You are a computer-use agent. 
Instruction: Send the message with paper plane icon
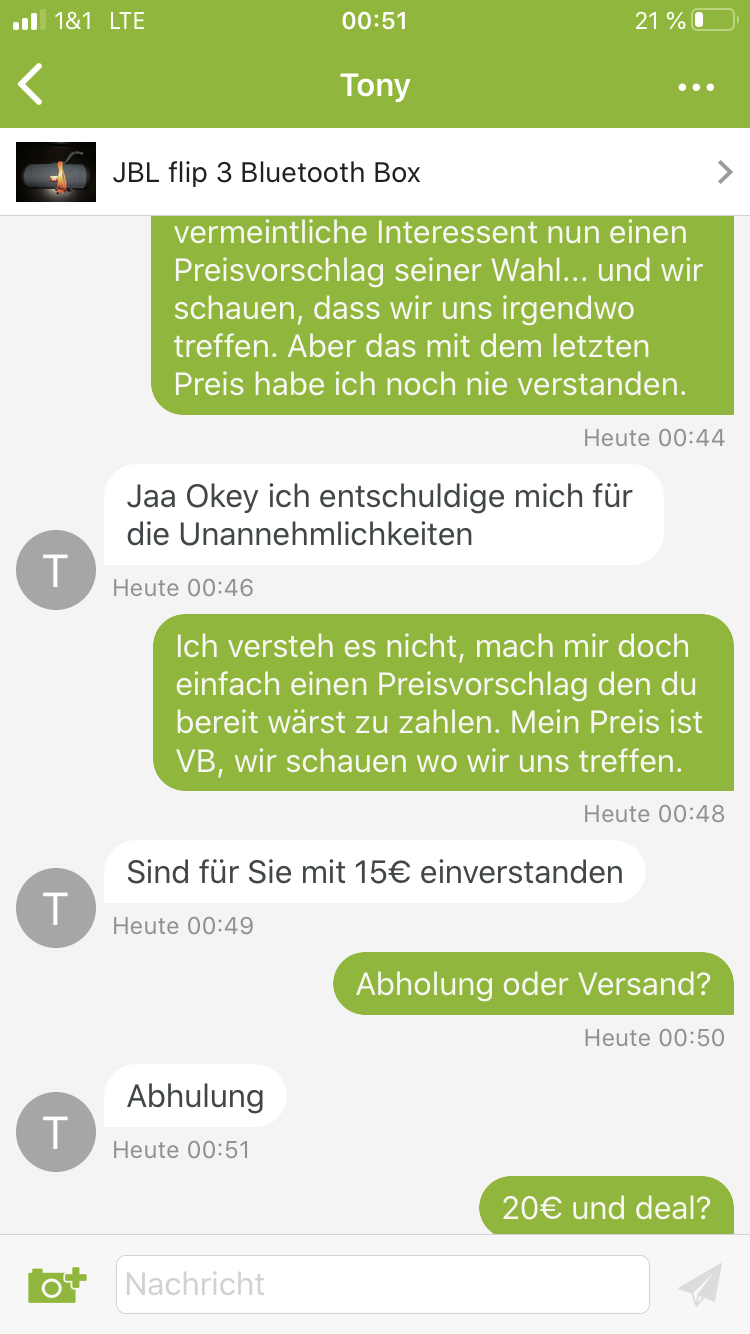(x=699, y=1285)
